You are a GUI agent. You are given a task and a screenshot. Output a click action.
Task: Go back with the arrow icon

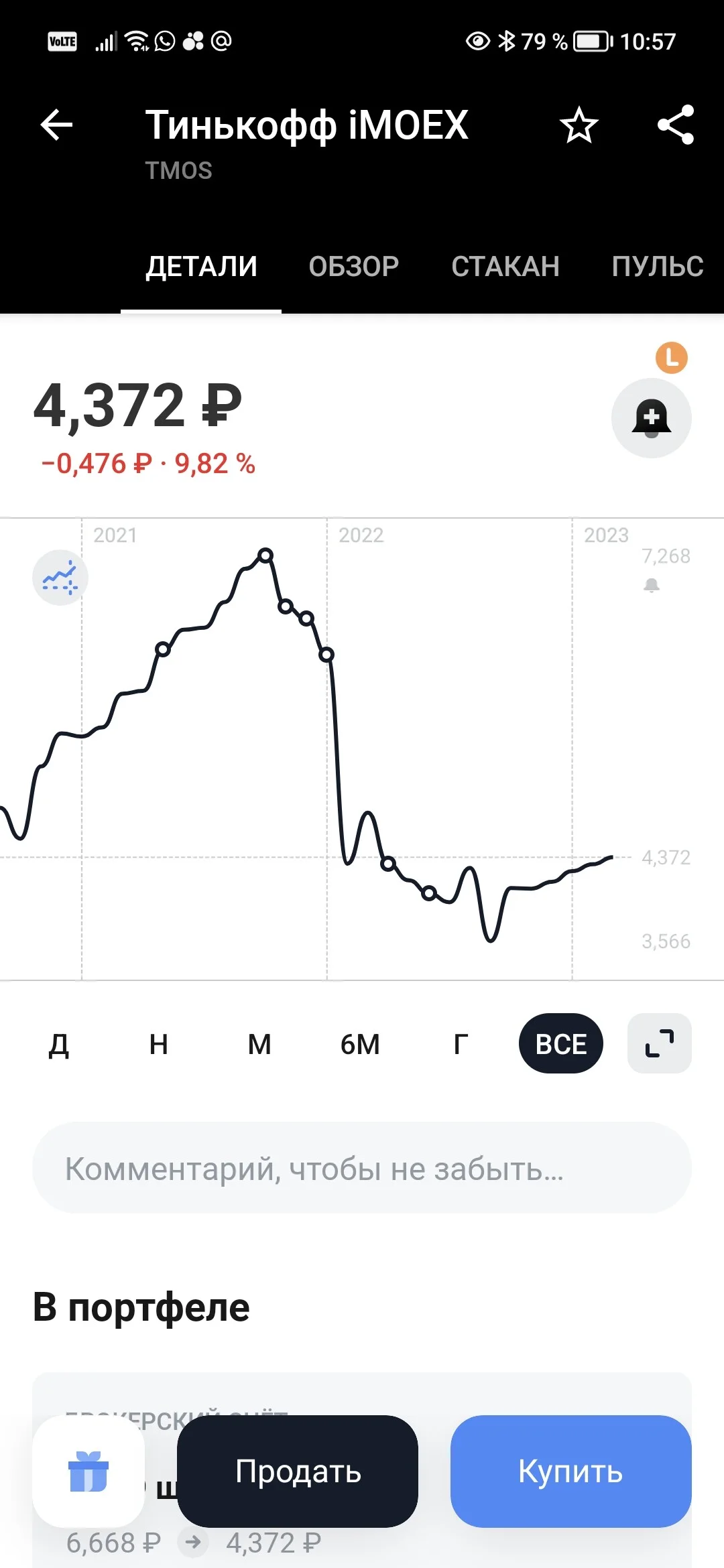(x=56, y=125)
